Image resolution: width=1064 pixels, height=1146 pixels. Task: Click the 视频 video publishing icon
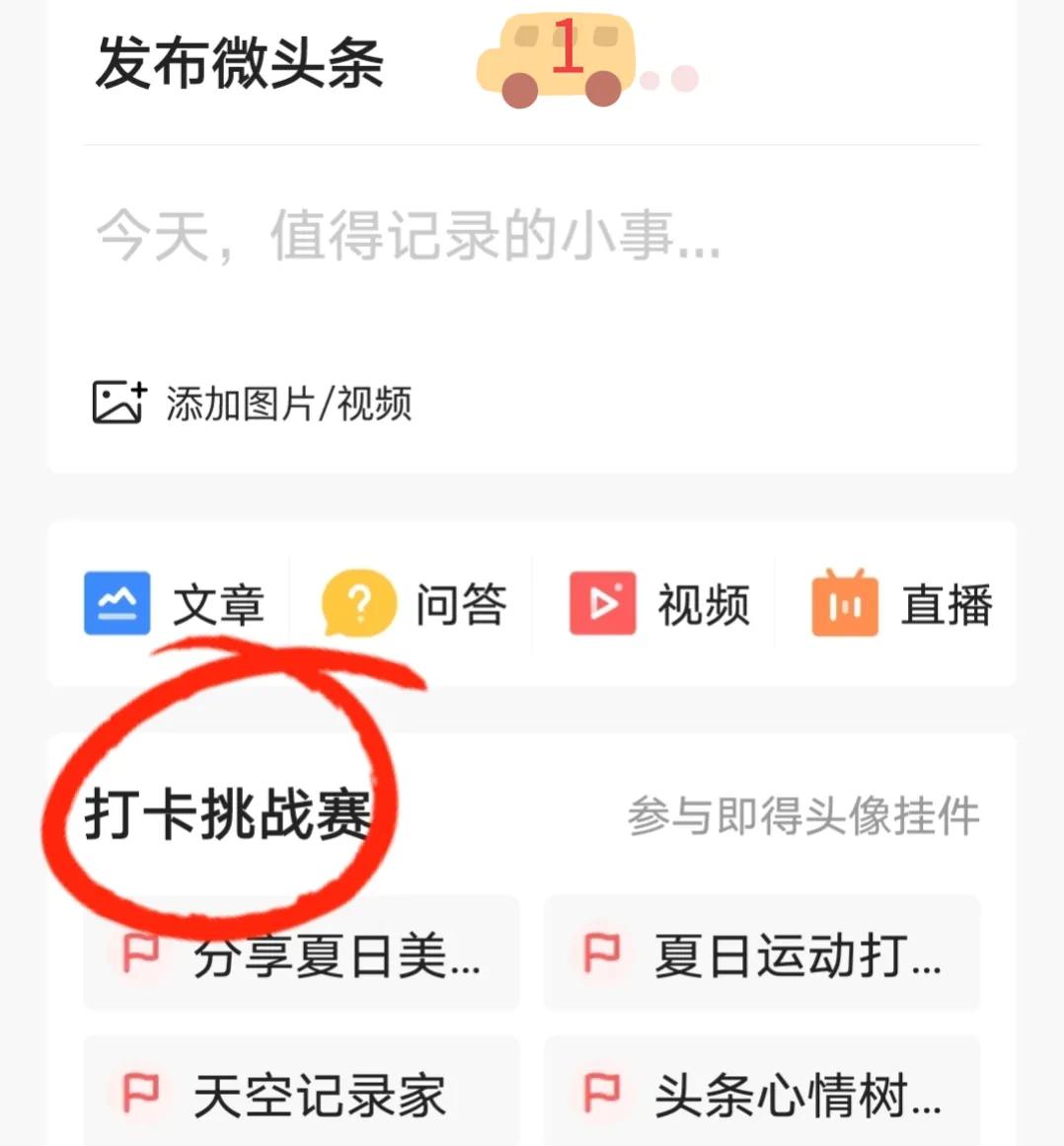click(x=602, y=604)
